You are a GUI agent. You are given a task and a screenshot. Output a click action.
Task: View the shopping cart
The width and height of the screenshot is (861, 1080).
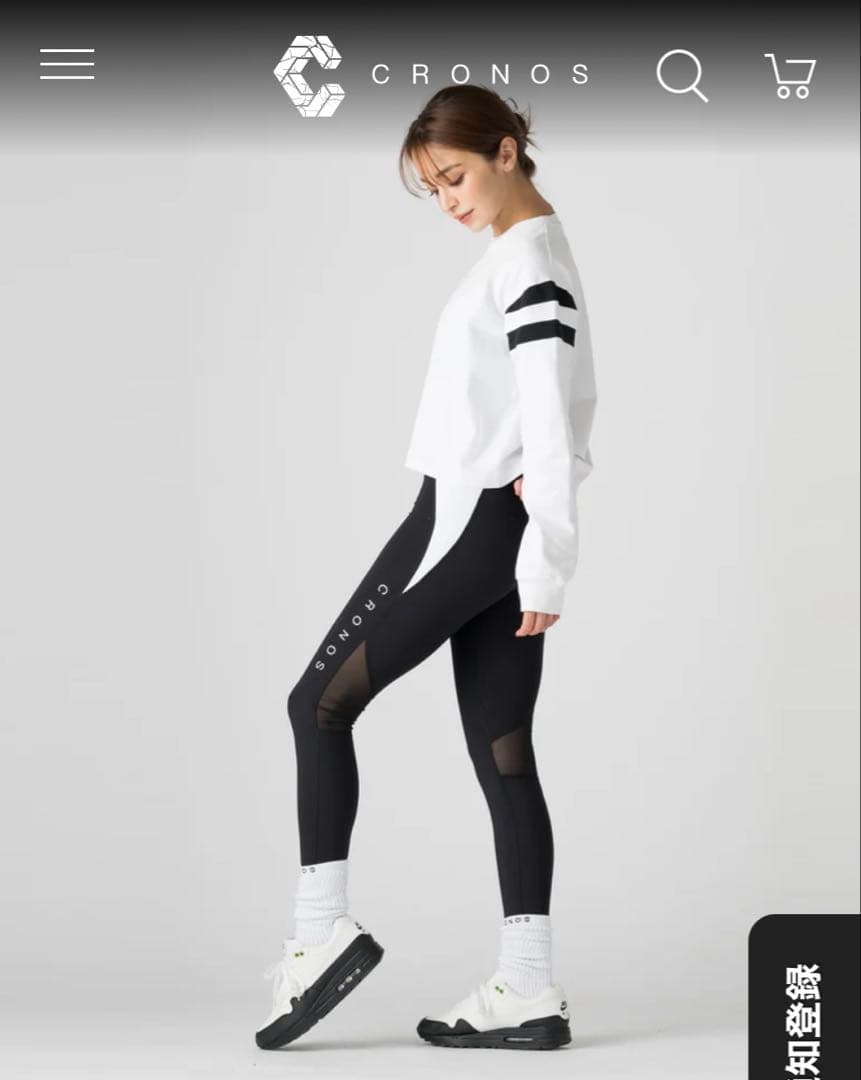point(790,76)
